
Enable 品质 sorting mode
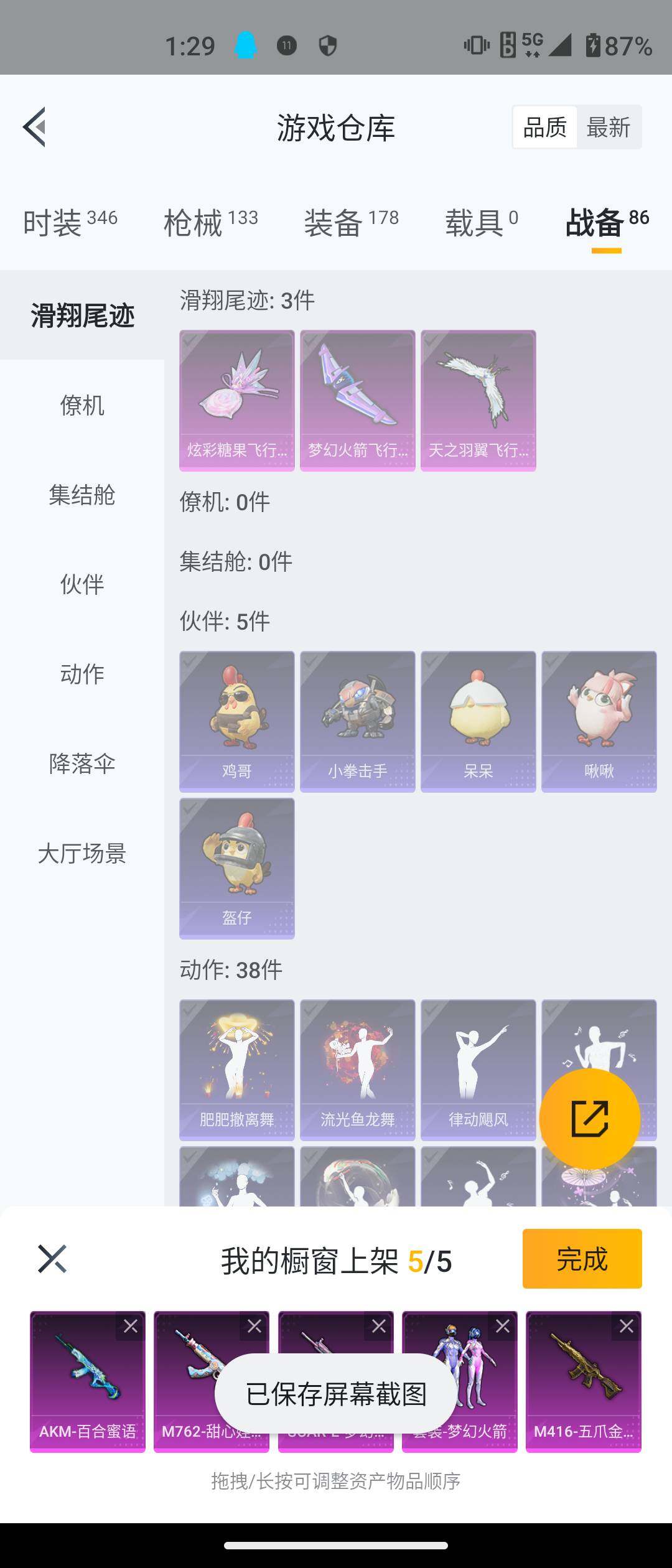(x=544, y=126)
